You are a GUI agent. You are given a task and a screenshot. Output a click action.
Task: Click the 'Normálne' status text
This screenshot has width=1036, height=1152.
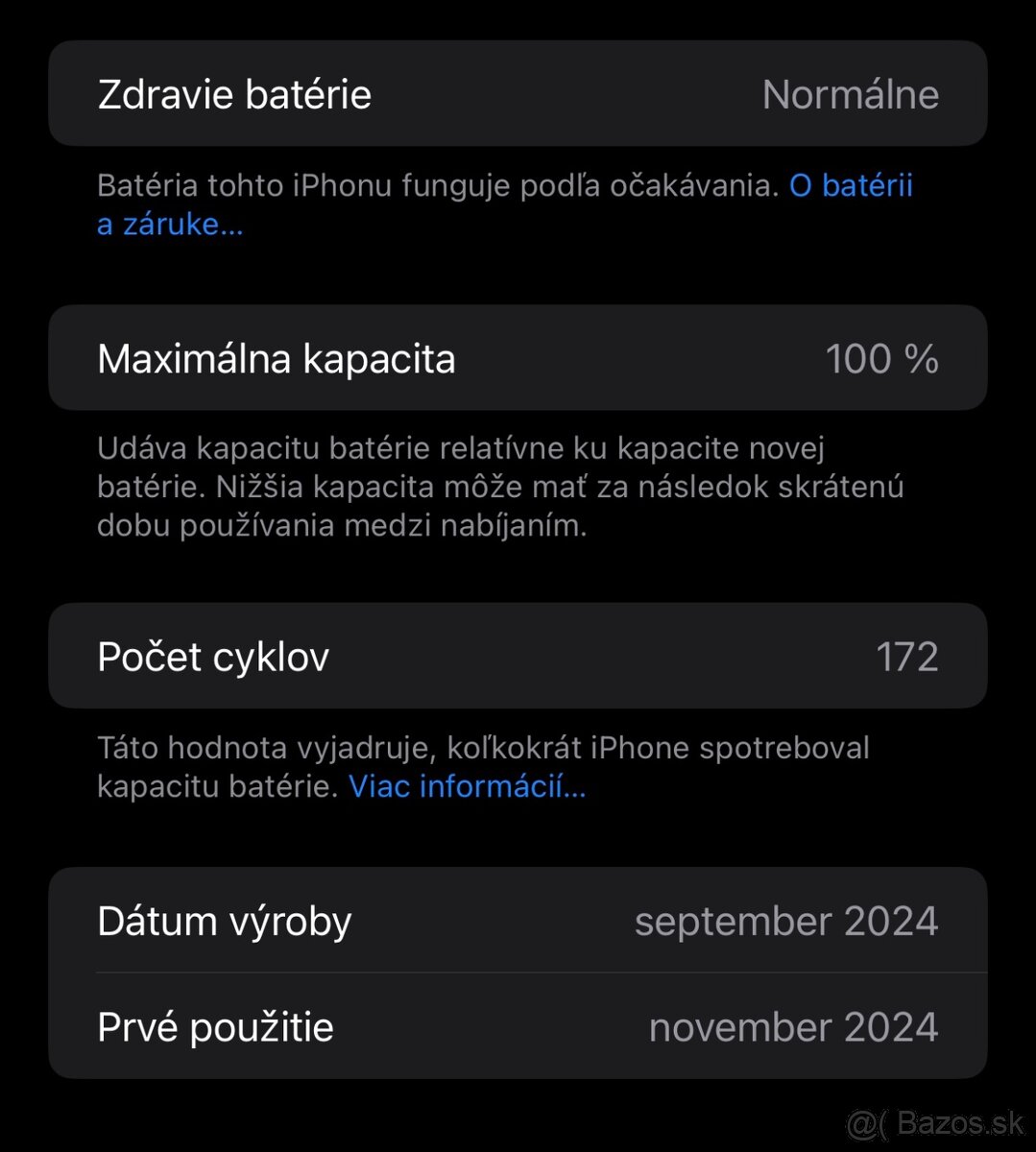click(x=851, y=93)
